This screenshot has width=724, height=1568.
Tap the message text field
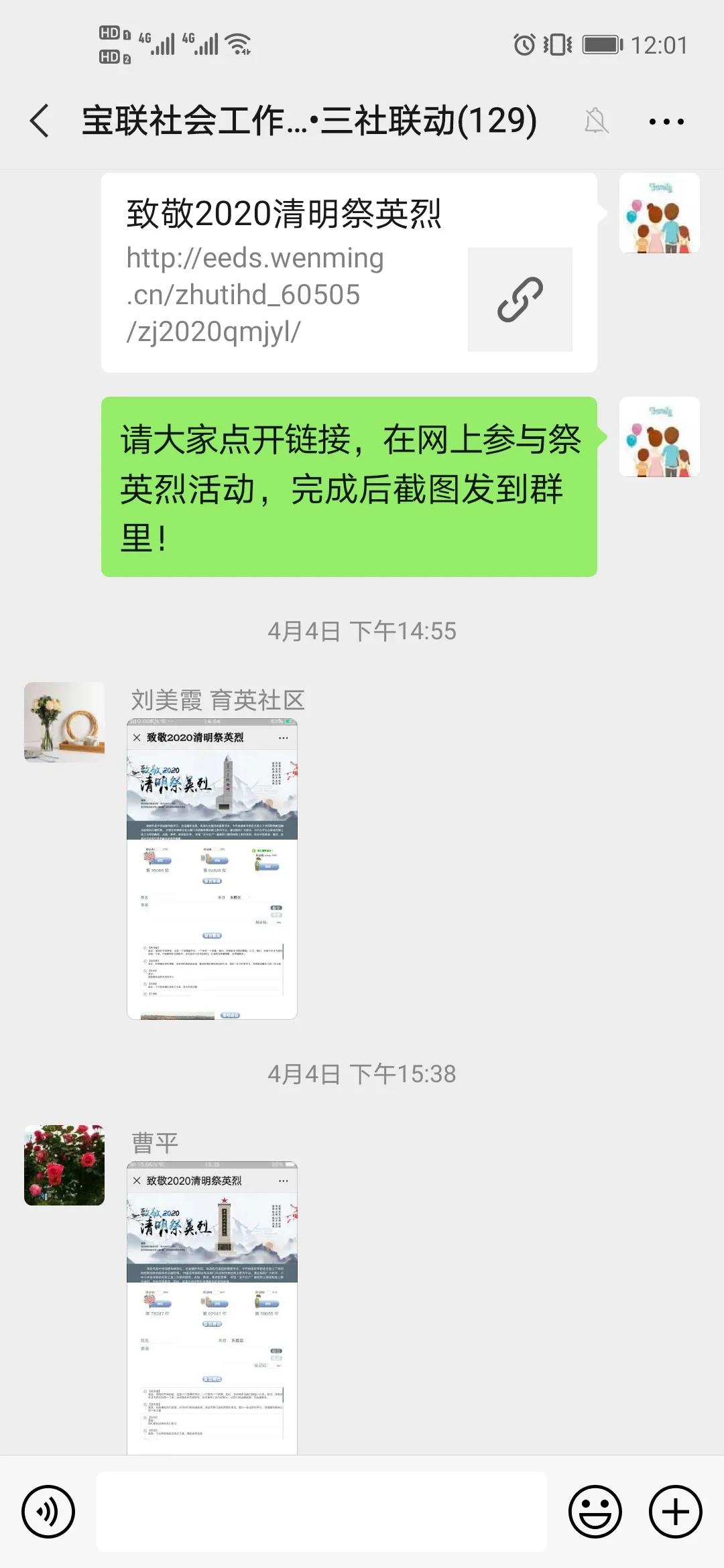tap(322, 1512)
